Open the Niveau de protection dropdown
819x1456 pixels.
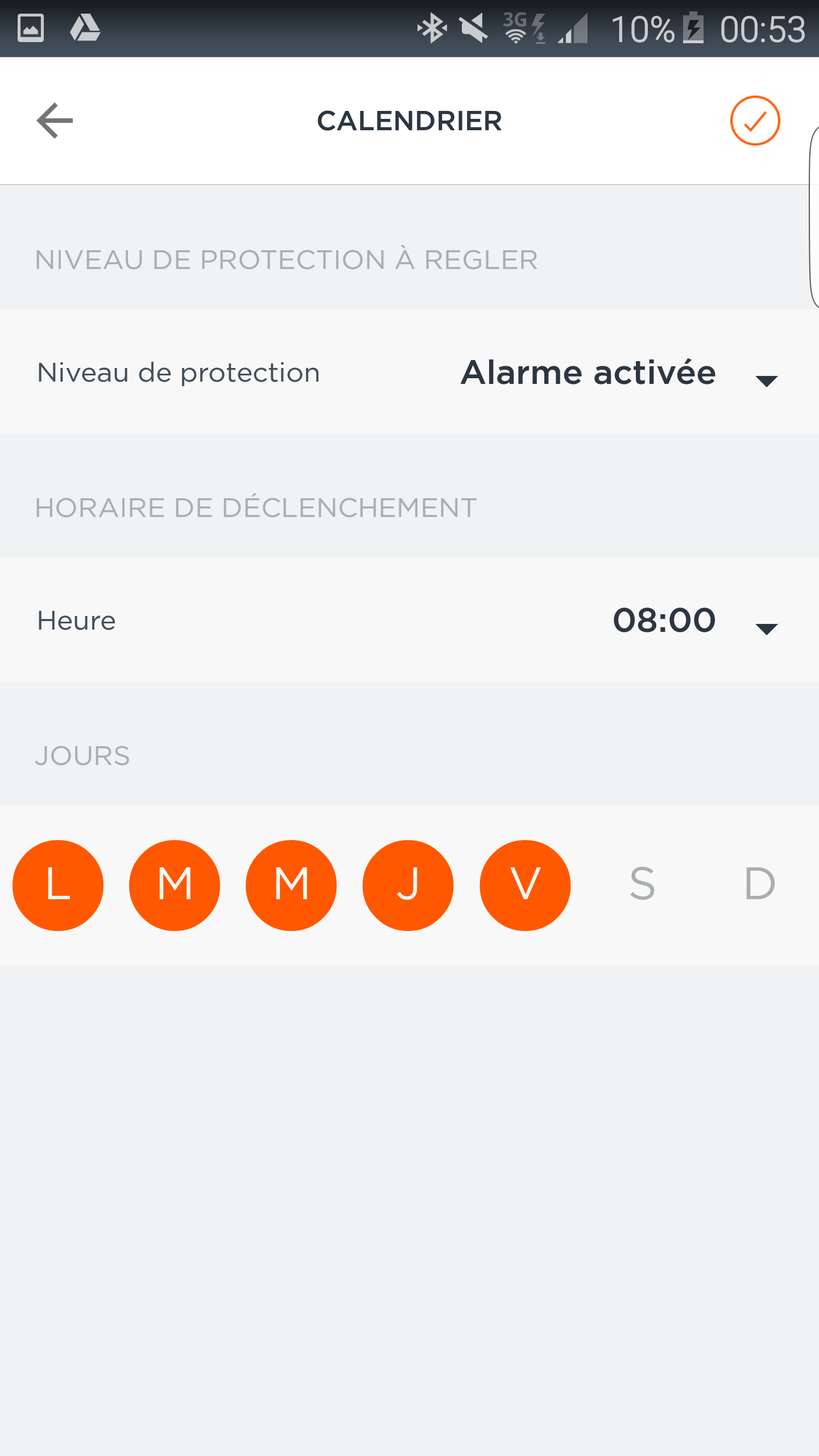click(x=409, y=372)
